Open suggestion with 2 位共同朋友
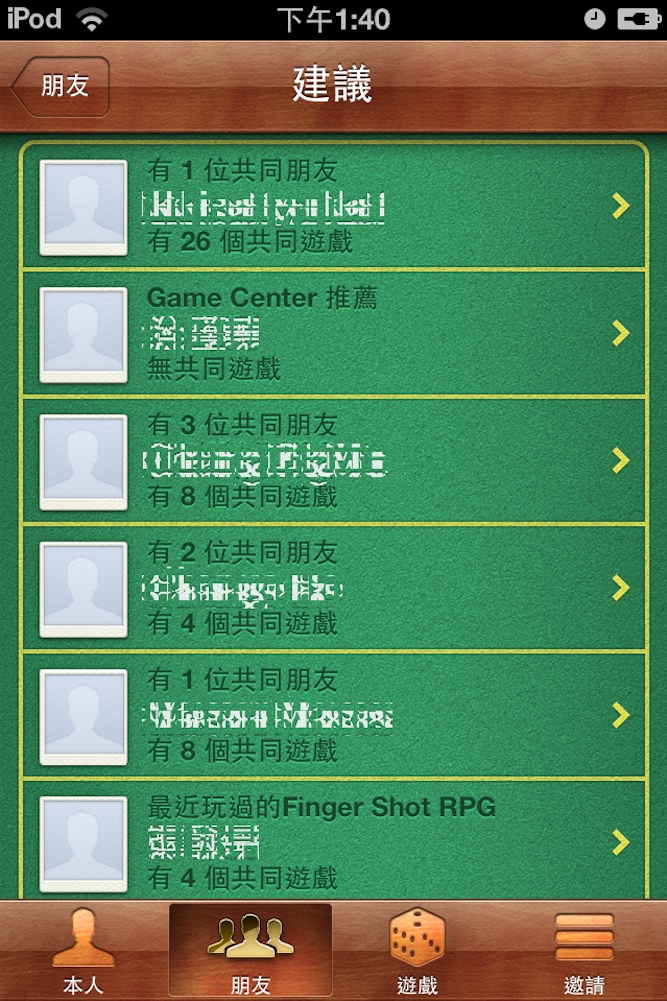 click(334, 588)
